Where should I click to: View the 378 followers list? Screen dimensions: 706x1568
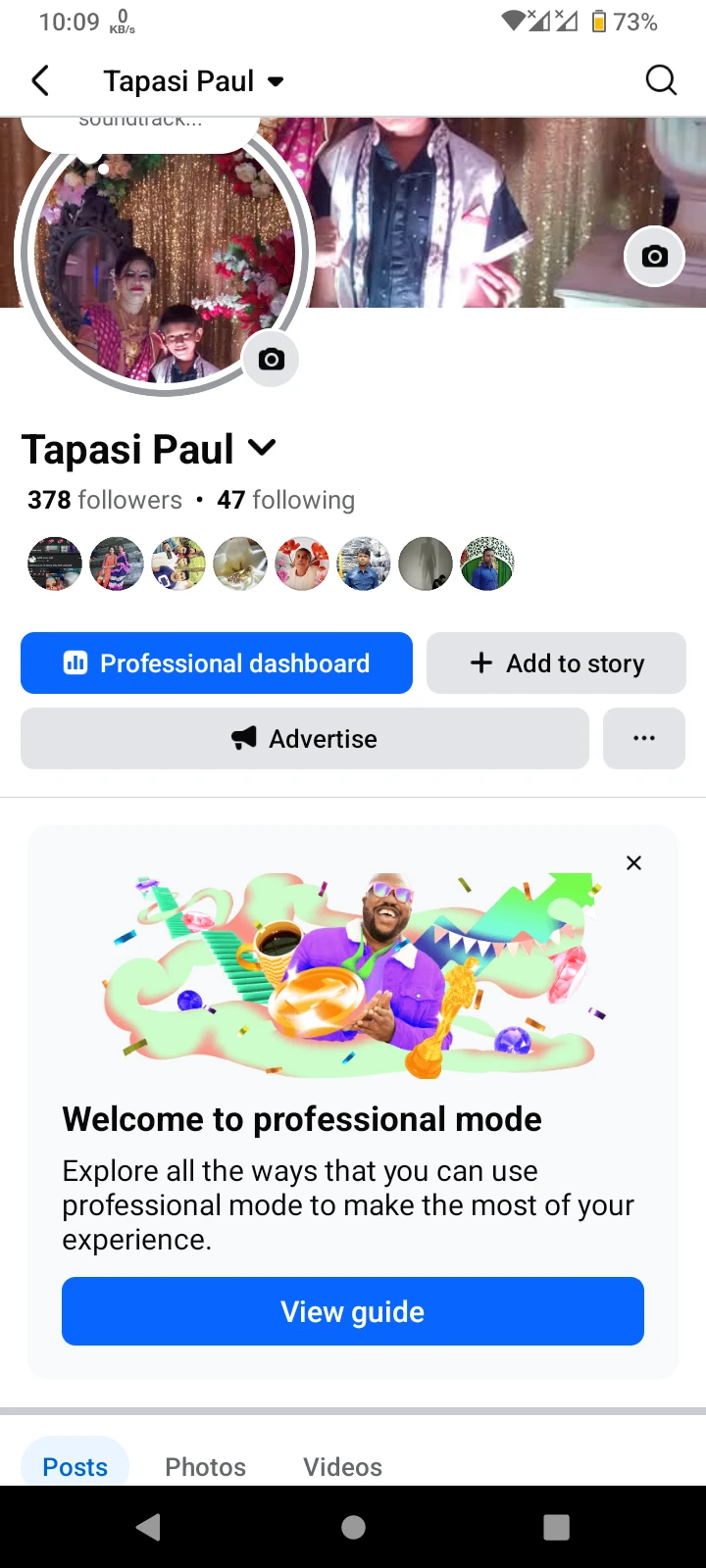click(x=105, y=500)
